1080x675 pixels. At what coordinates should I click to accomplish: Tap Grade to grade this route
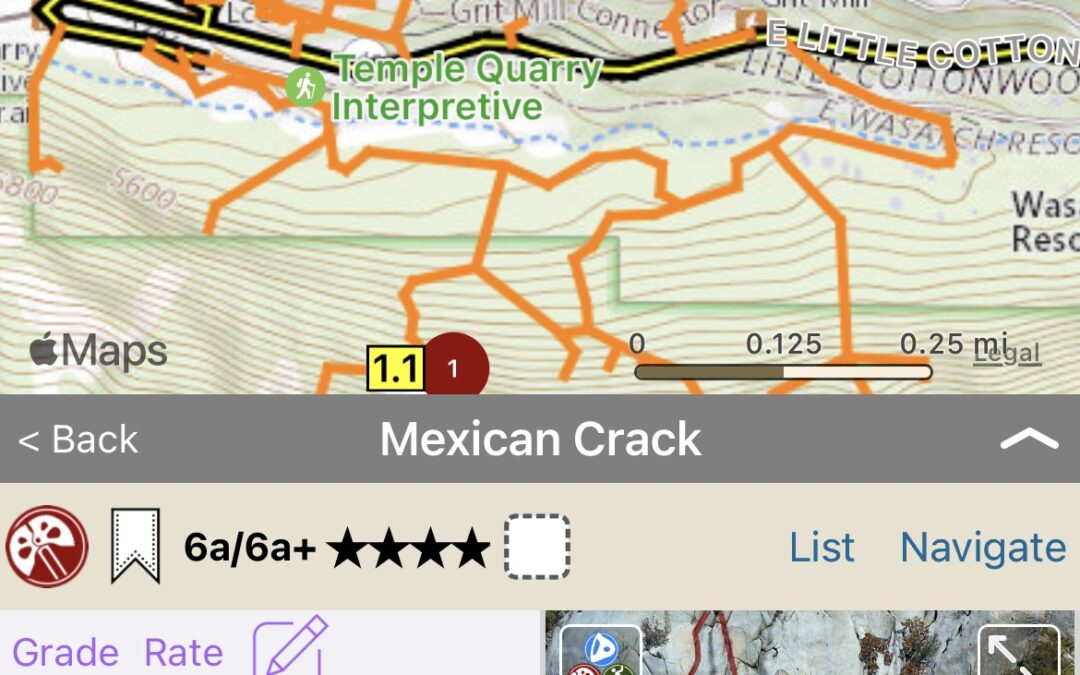pyautogui.click(x=65, y=652)
